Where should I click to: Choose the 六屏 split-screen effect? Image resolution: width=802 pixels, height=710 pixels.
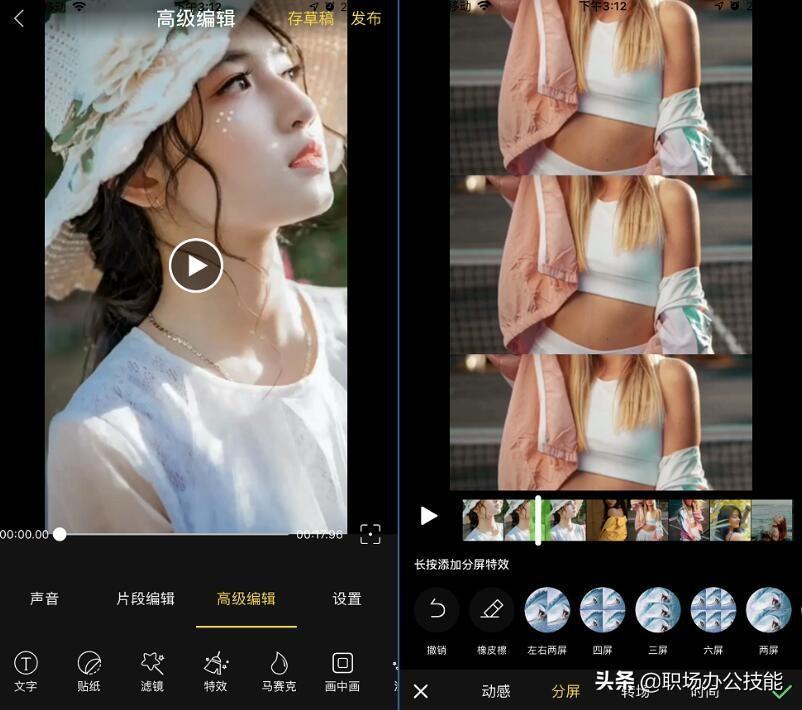pos(713,616)
